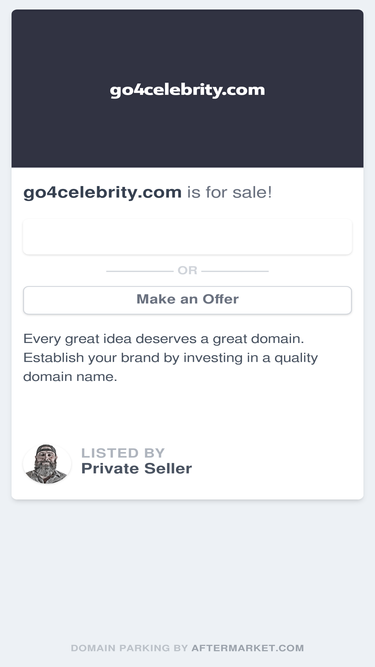
Task: Tap the Make an Offer button
Action: click(x=188, y=300)
